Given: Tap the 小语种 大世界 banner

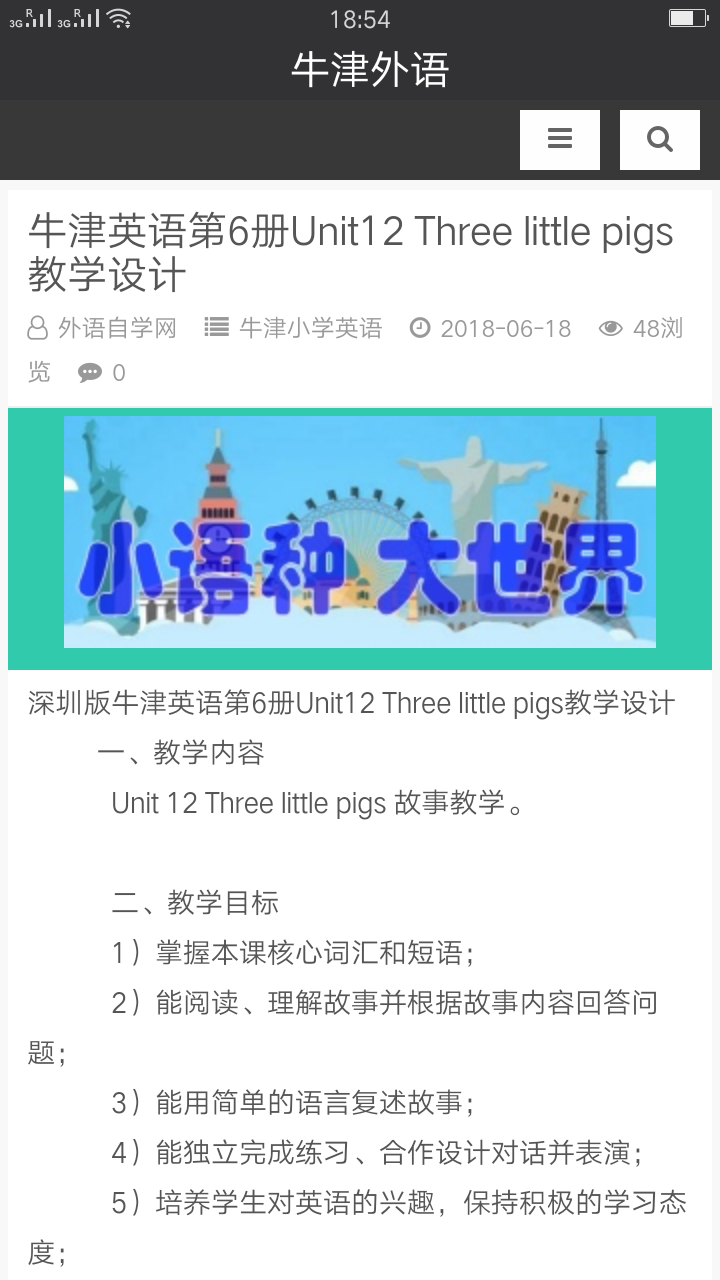Looking at the screenshot, I should click(x=360, y=533).
